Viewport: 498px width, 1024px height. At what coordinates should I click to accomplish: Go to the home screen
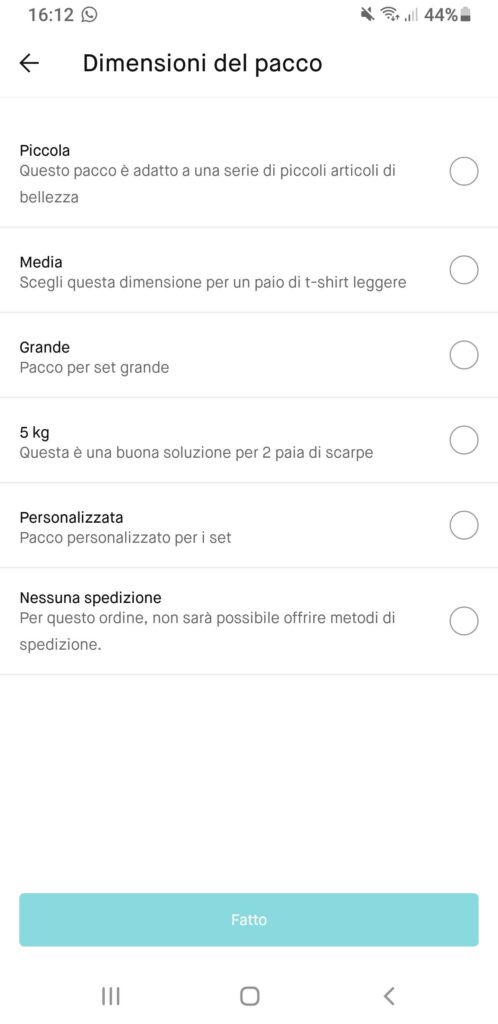249,996
